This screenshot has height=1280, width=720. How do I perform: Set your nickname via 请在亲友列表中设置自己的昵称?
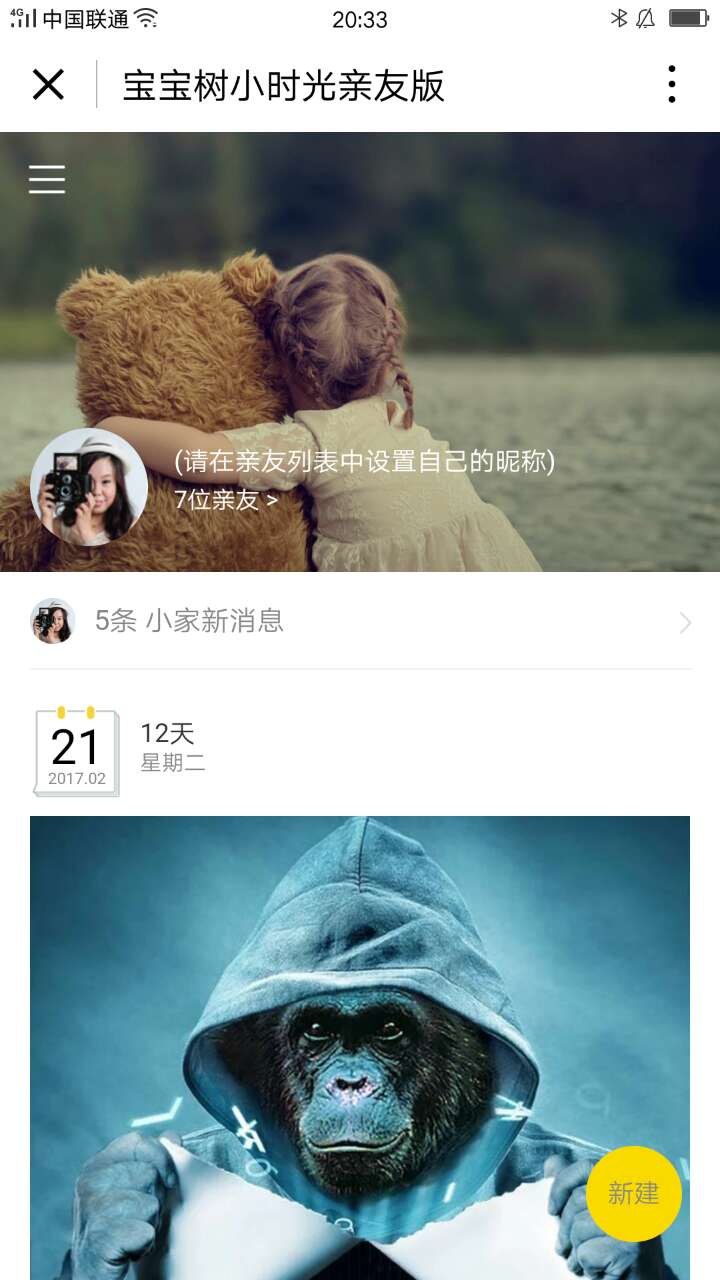[x=364, y=461]
